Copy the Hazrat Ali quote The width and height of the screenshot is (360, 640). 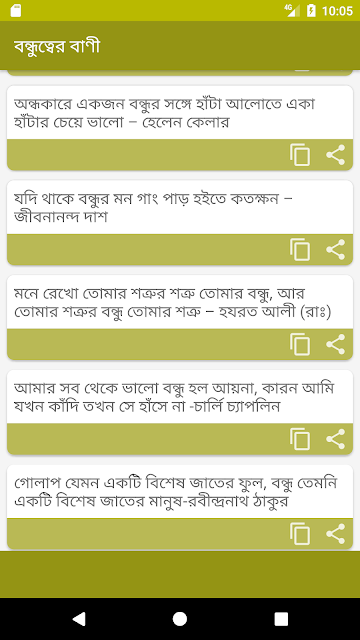(300, 344)
